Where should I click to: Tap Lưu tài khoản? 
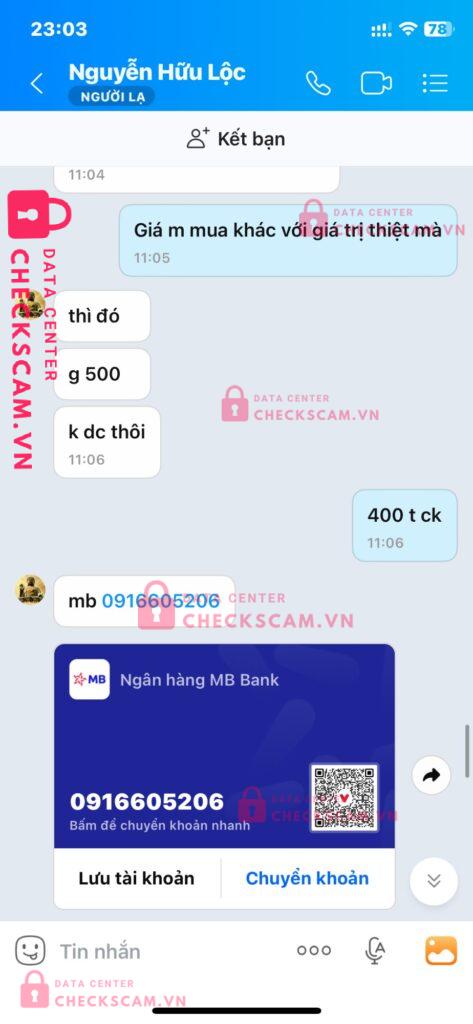pos(137,878)
